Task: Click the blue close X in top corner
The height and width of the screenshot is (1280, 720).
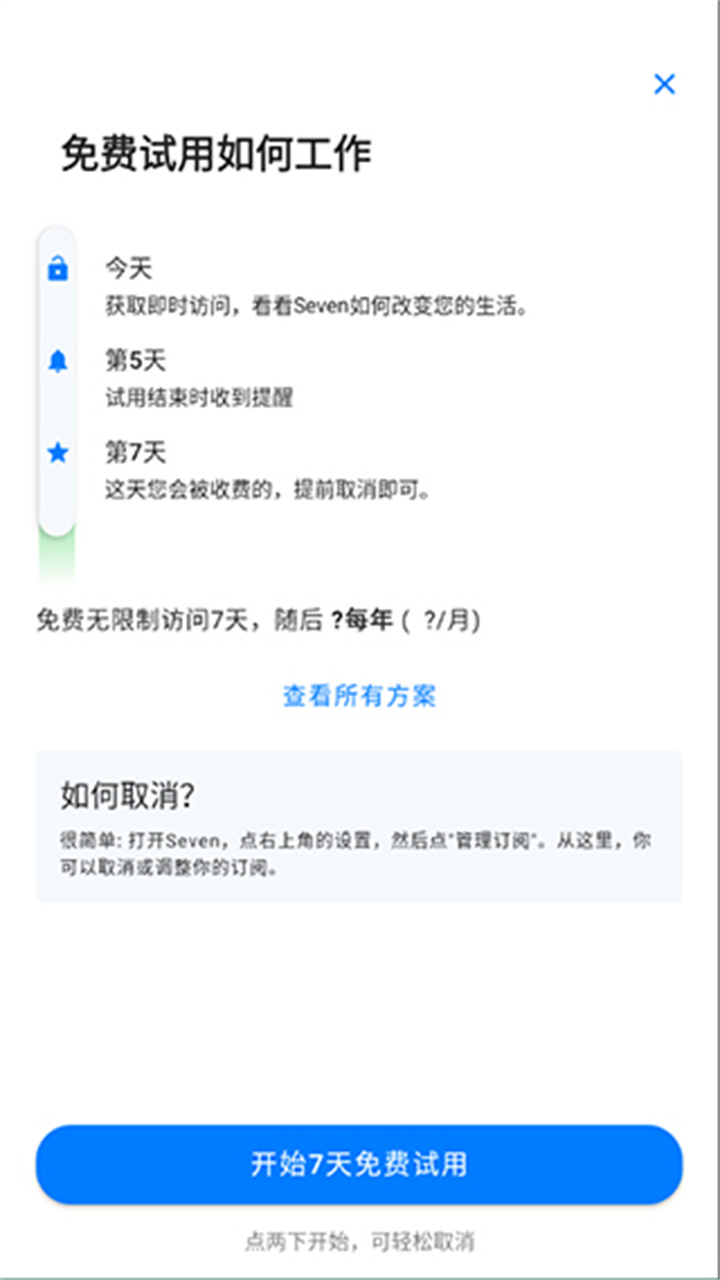Action: [664, 84]
